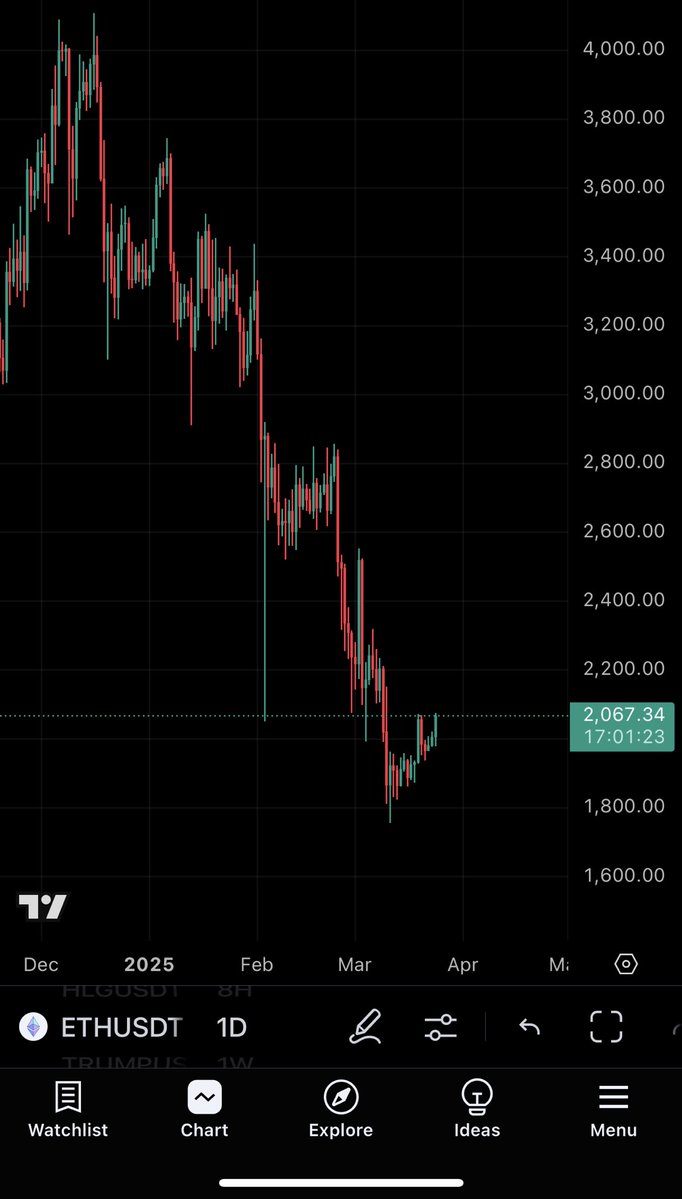This screenshot has width=682, height=1199.
Task: Select the Chart tab
Action: [204, 1110]
